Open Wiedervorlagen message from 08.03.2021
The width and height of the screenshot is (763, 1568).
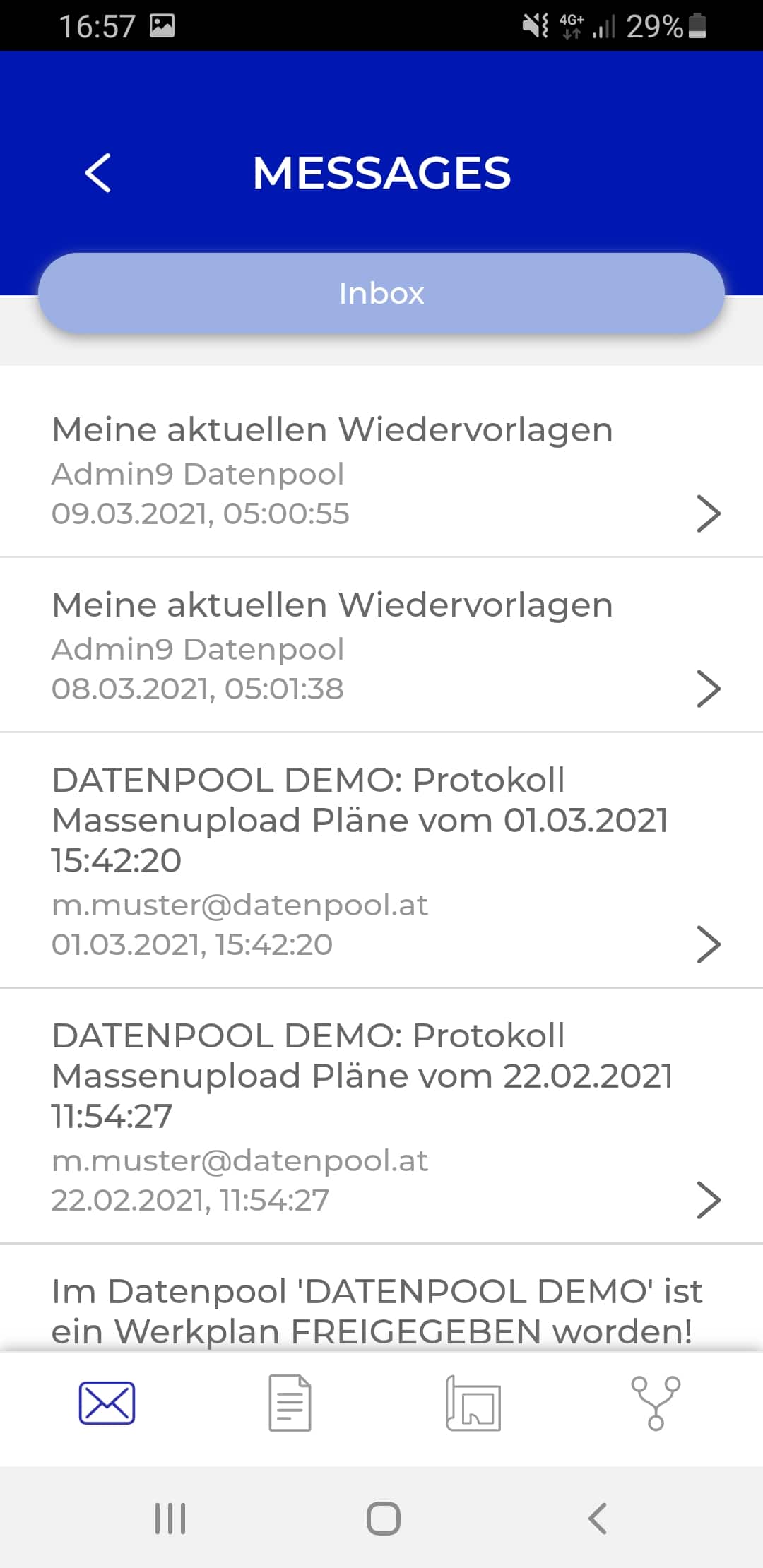pos(381,646)
